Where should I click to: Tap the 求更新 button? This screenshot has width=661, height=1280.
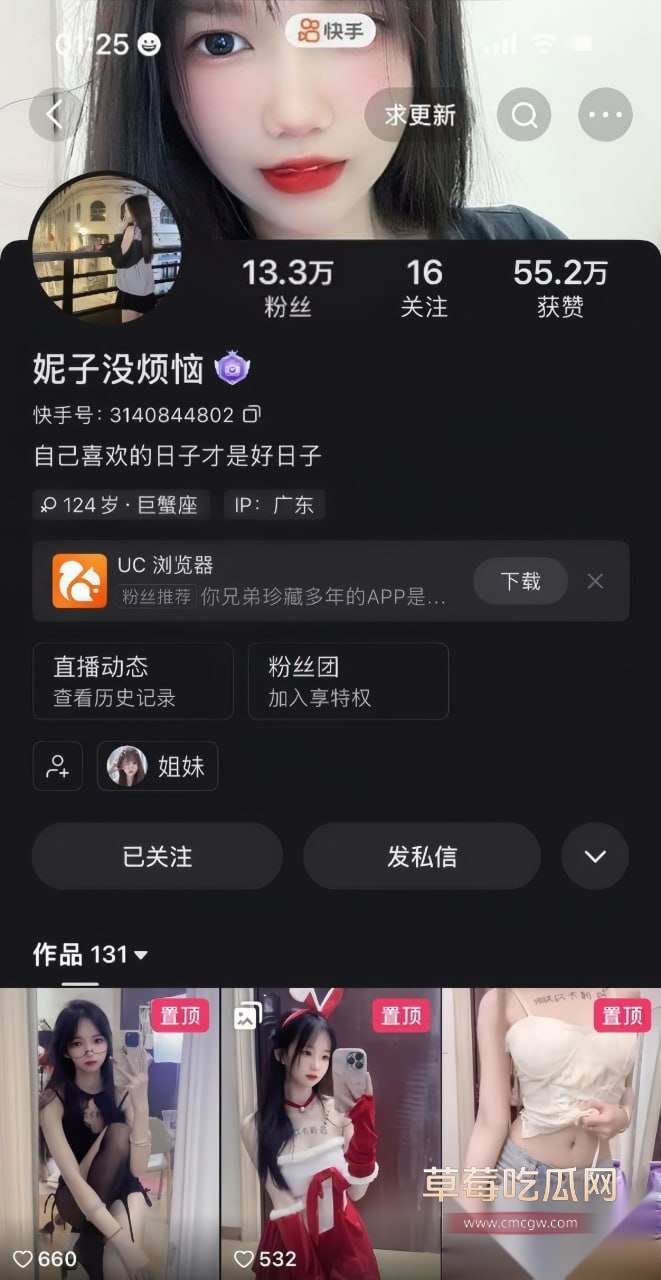click(420, 115)
